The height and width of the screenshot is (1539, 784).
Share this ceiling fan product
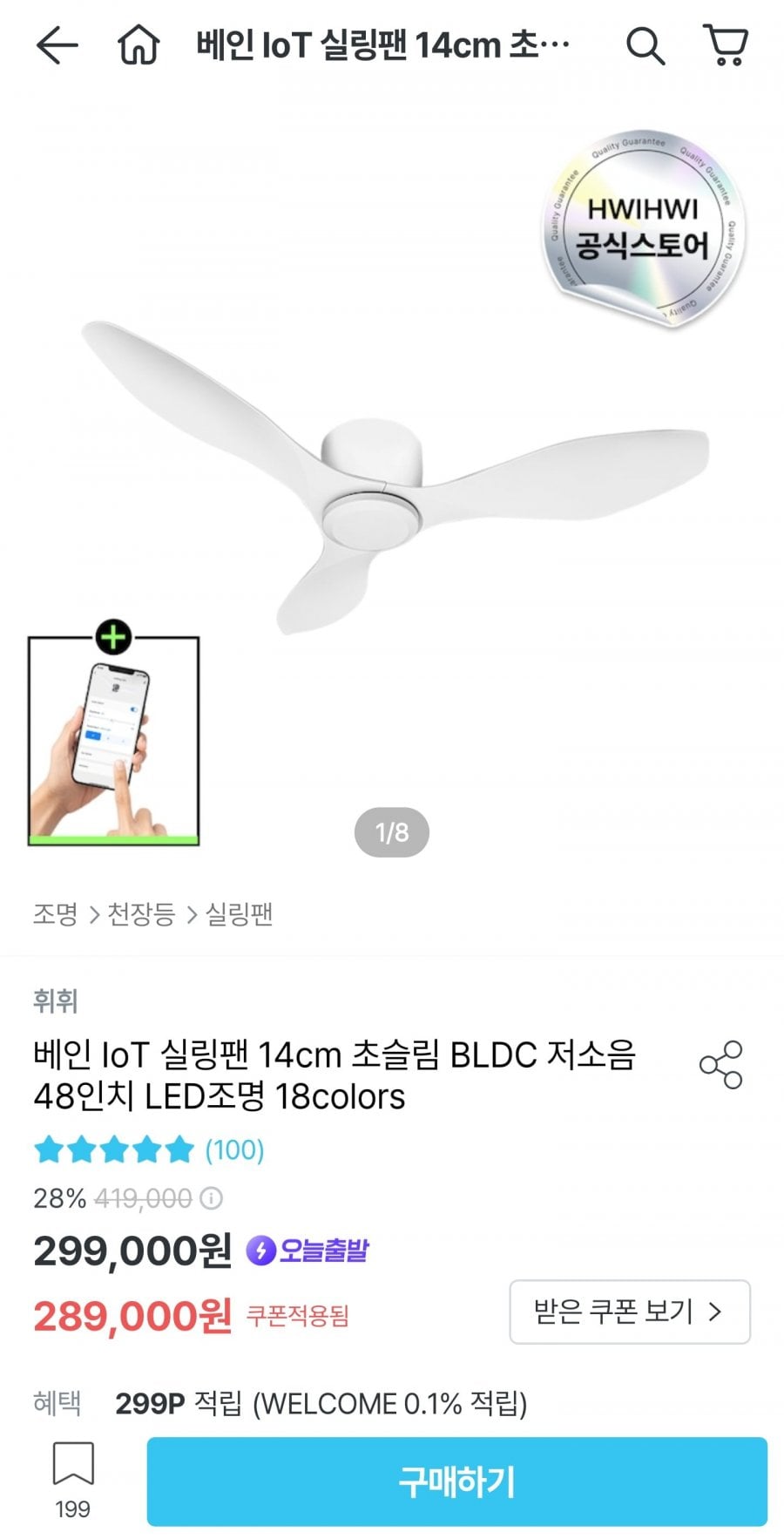pyautogui.click(x=721, y=1064)
